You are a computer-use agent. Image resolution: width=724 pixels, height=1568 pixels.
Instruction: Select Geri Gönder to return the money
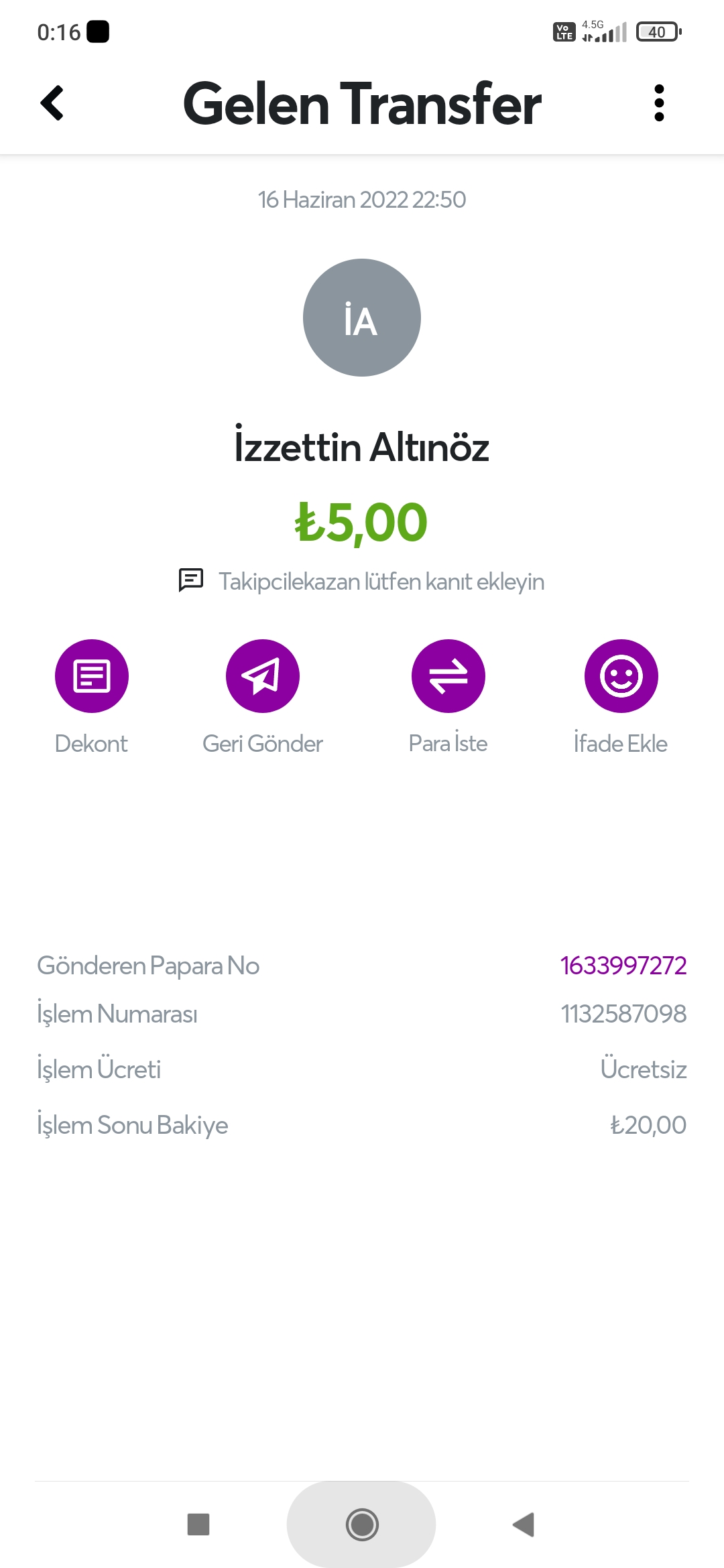263,676
